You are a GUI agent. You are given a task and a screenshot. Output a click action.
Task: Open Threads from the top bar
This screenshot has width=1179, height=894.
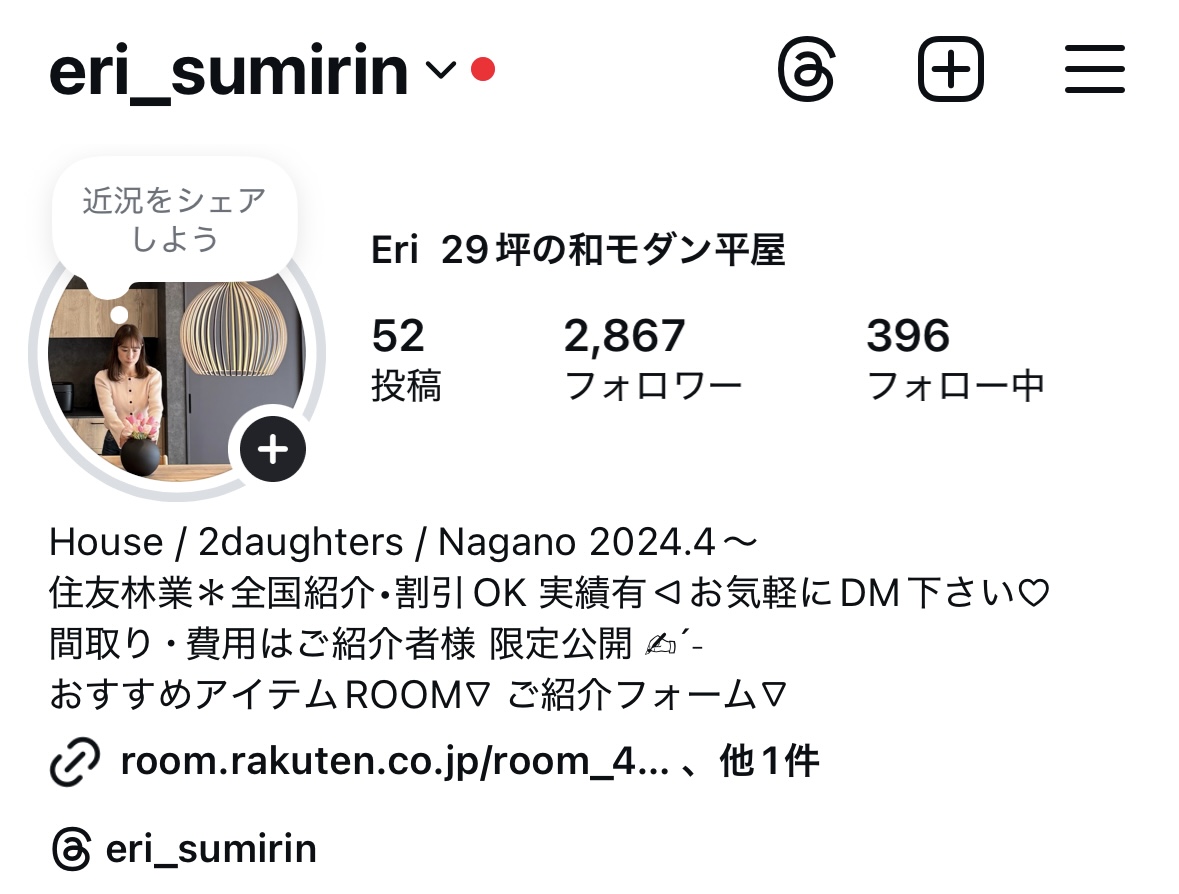806,71
